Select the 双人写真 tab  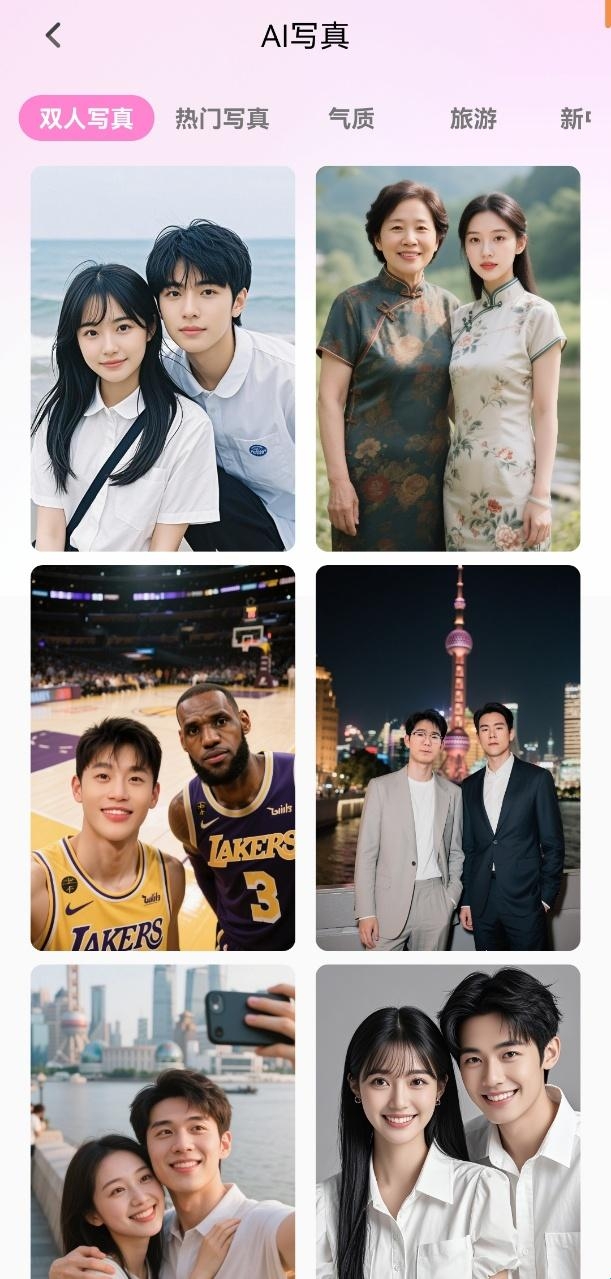pyautogui.click(x=87, y=119)
